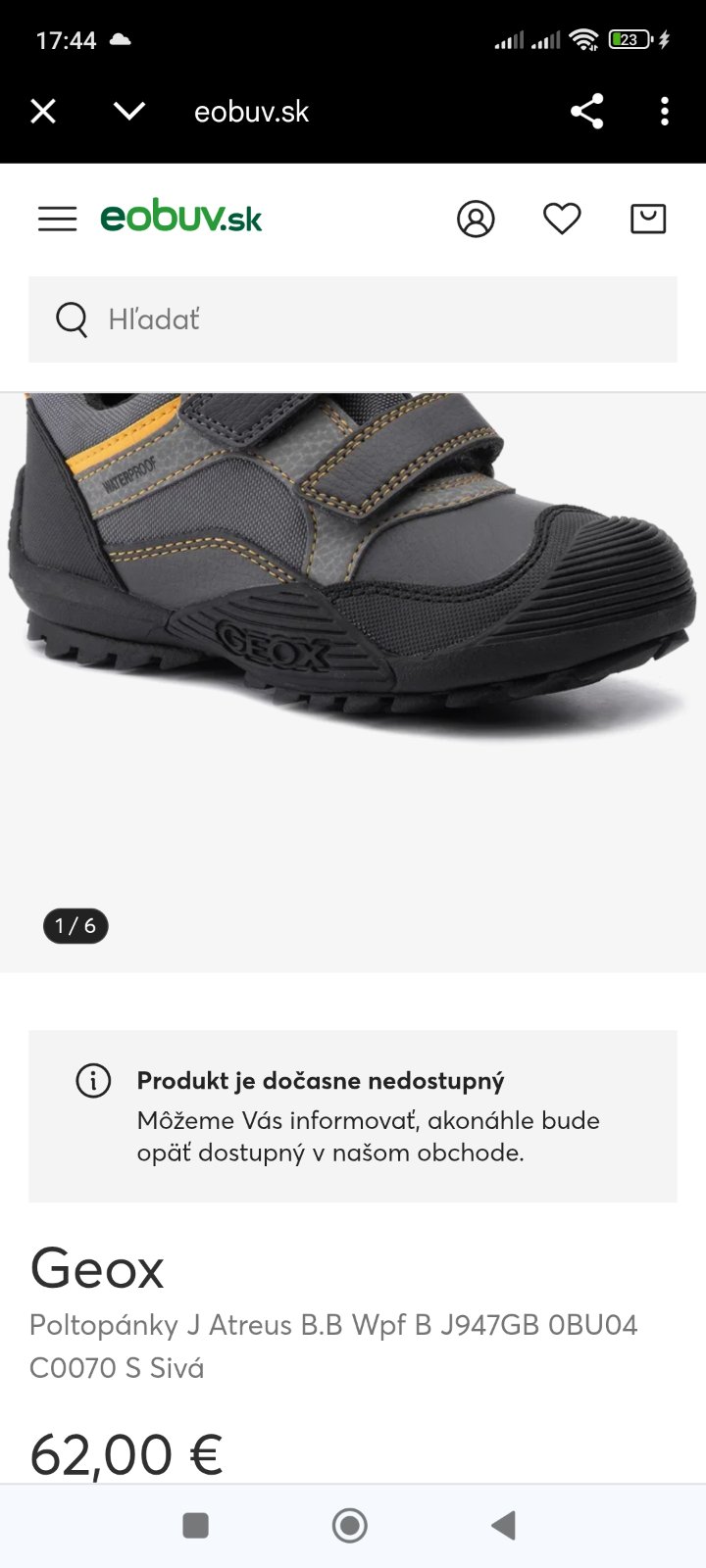Enlarge the Geox shoe product photo
The image size is (706, 1568).
(x=353, y=588)
